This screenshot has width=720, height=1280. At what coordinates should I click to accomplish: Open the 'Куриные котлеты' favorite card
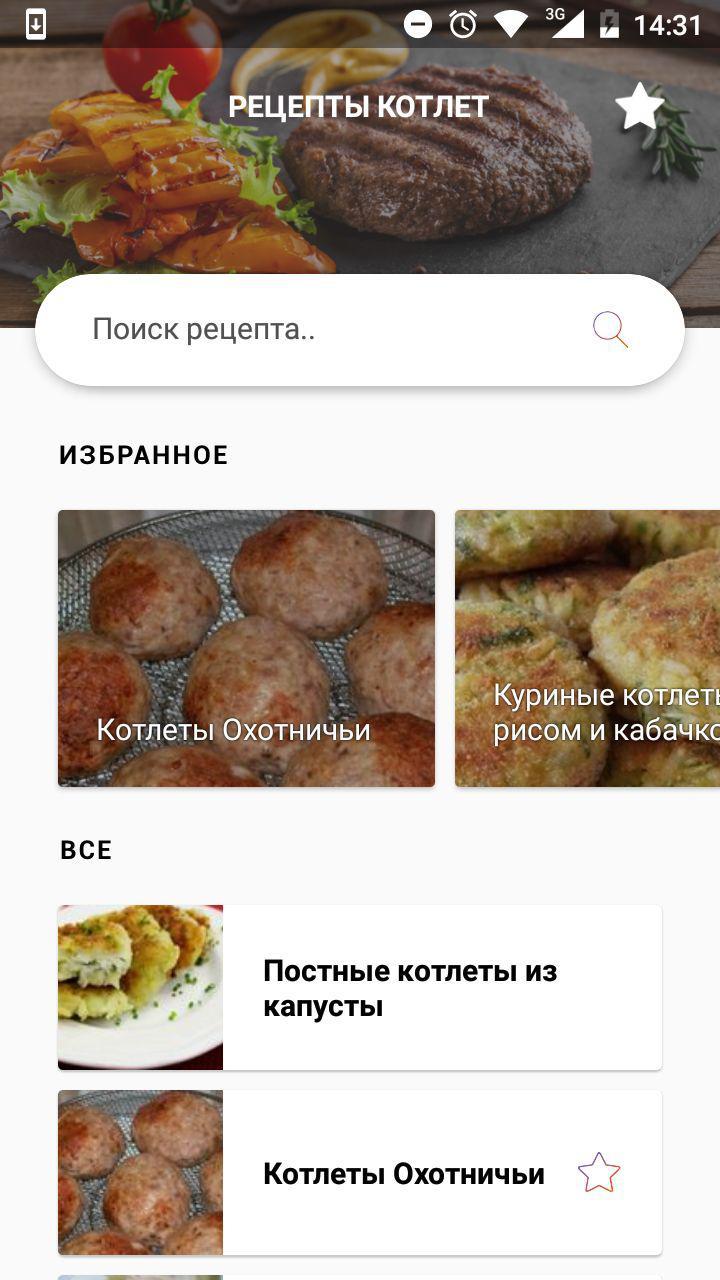(x=588, y=648)
